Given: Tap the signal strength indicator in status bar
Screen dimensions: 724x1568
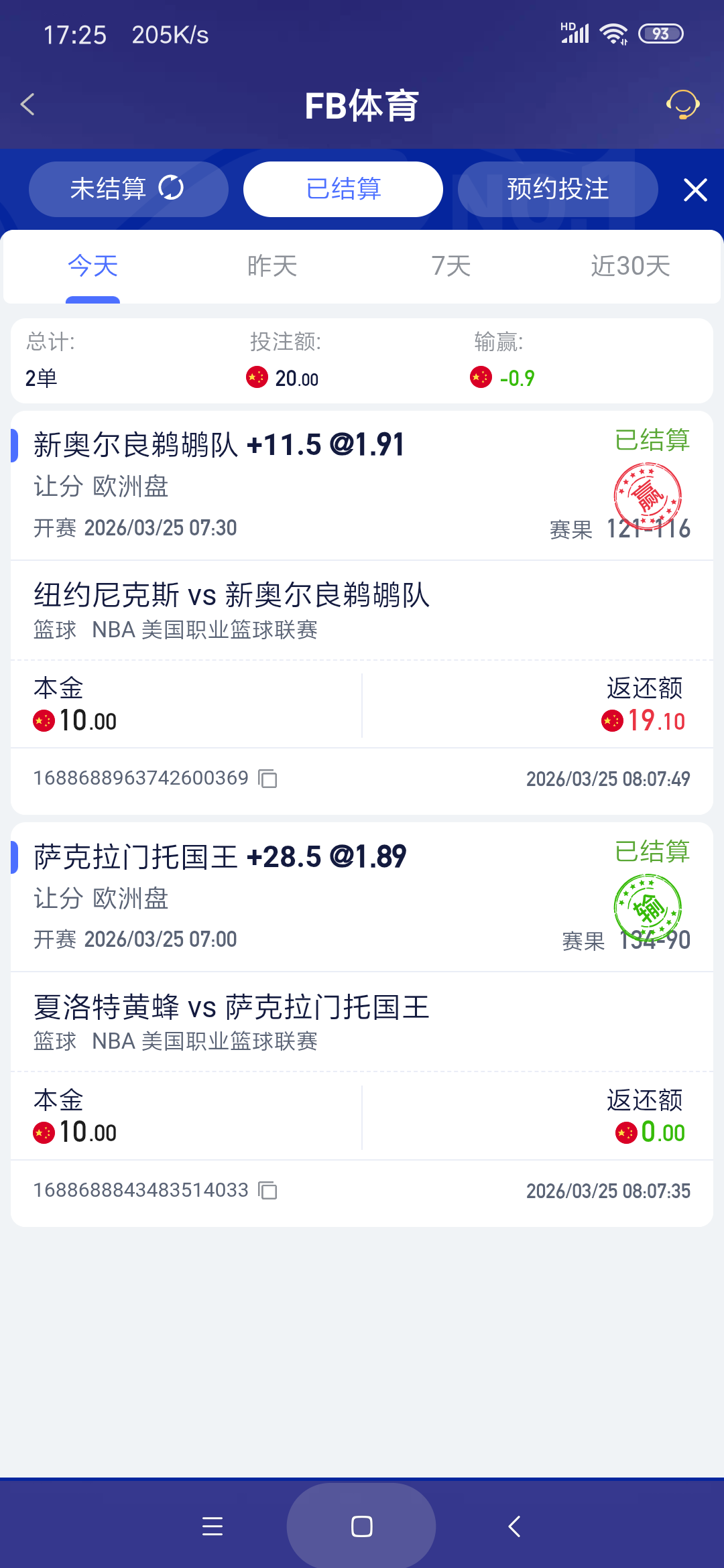Looking at the screenshot, I should 575,31.
